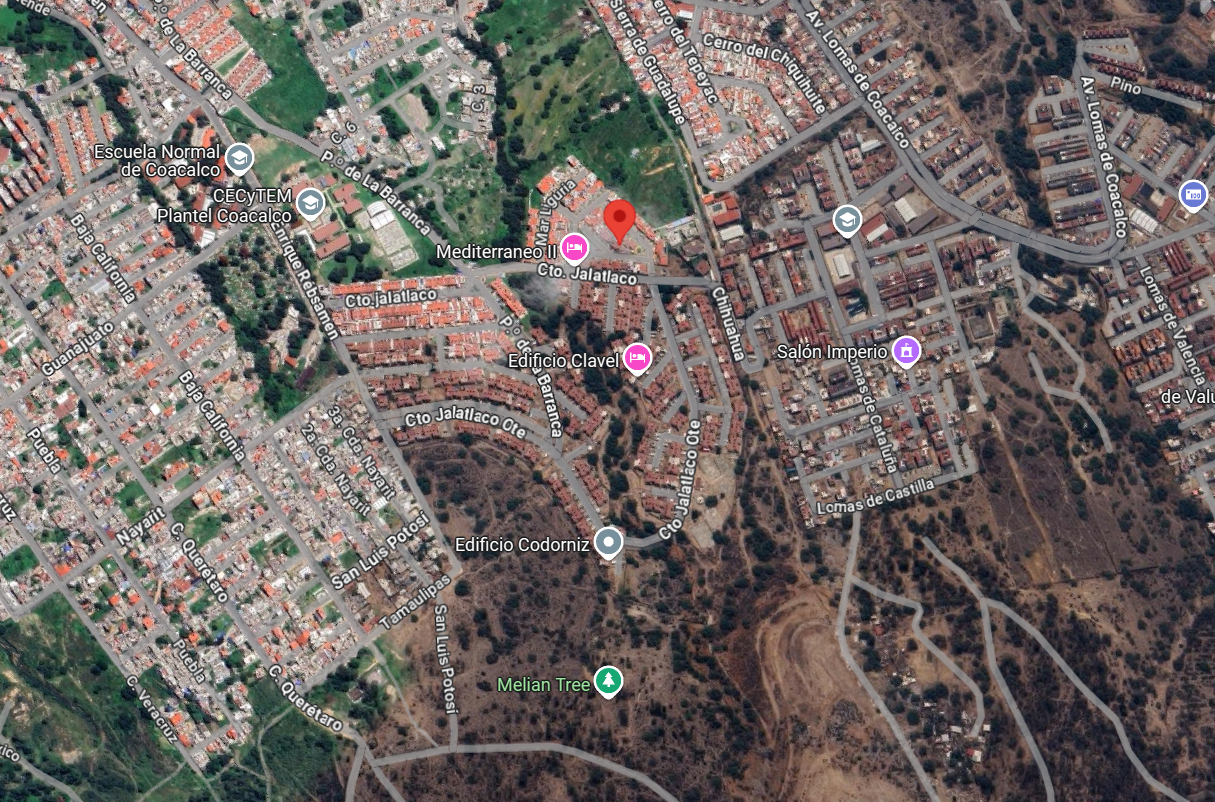Open the Escuela Normal de Coacalco marker
Viewport: 1215px width, 802px height.
tap(239, 158)
